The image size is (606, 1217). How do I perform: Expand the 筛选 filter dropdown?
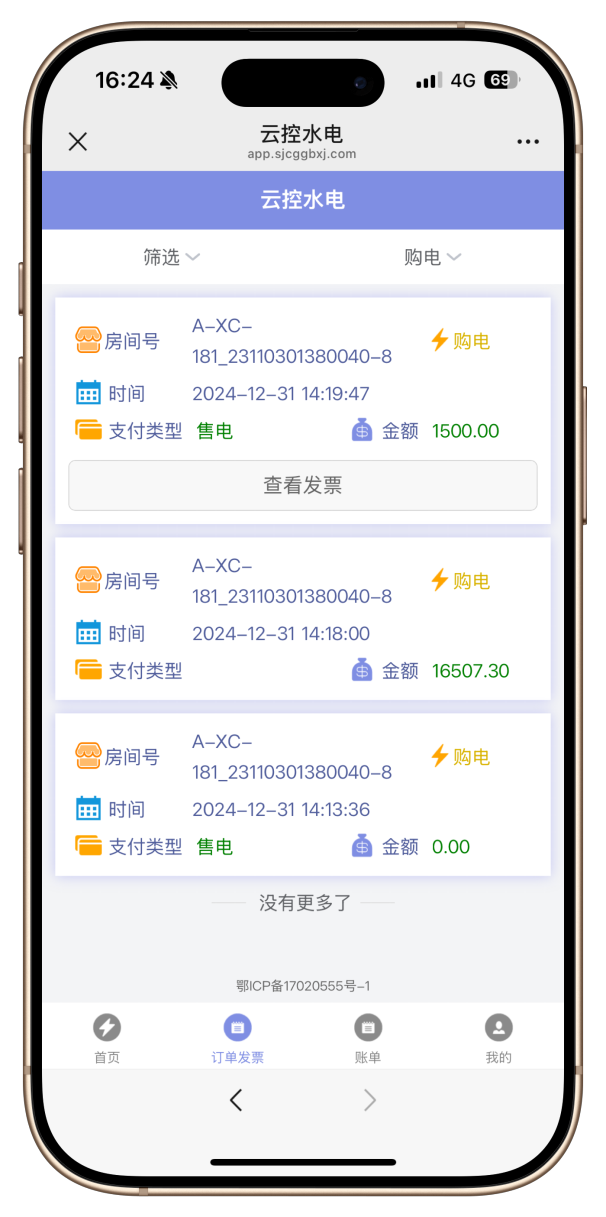171,257
